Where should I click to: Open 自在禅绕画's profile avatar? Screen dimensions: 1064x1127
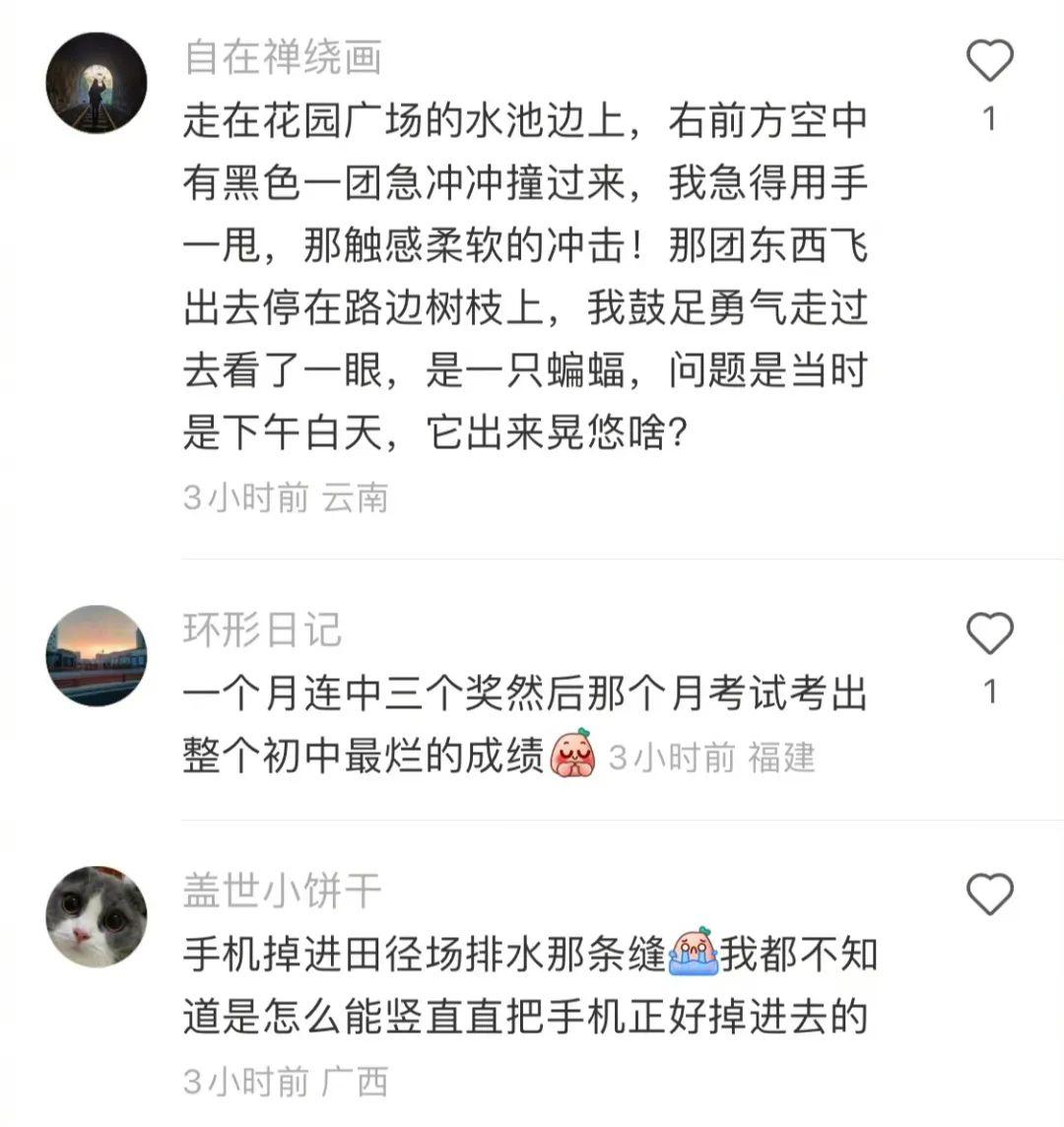click(97, 82)
